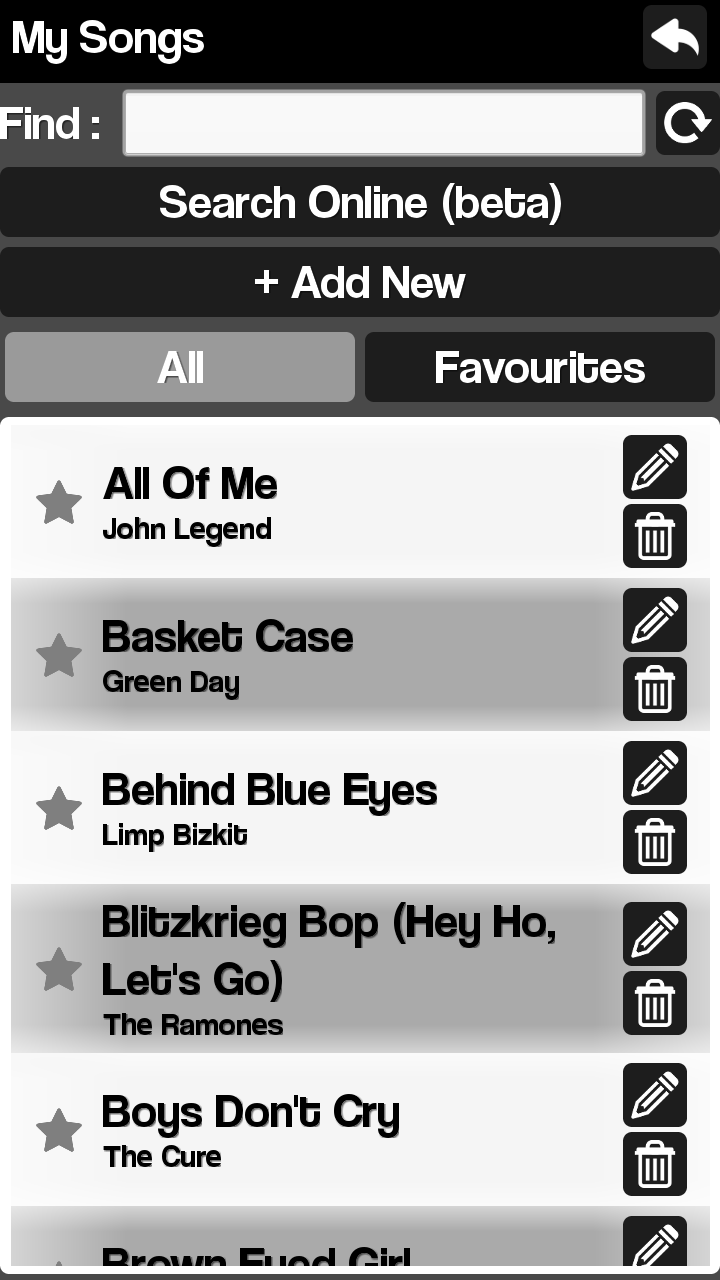Add a new song
The height and width of the screenshot is (1280, 720).
pos(360,283)
